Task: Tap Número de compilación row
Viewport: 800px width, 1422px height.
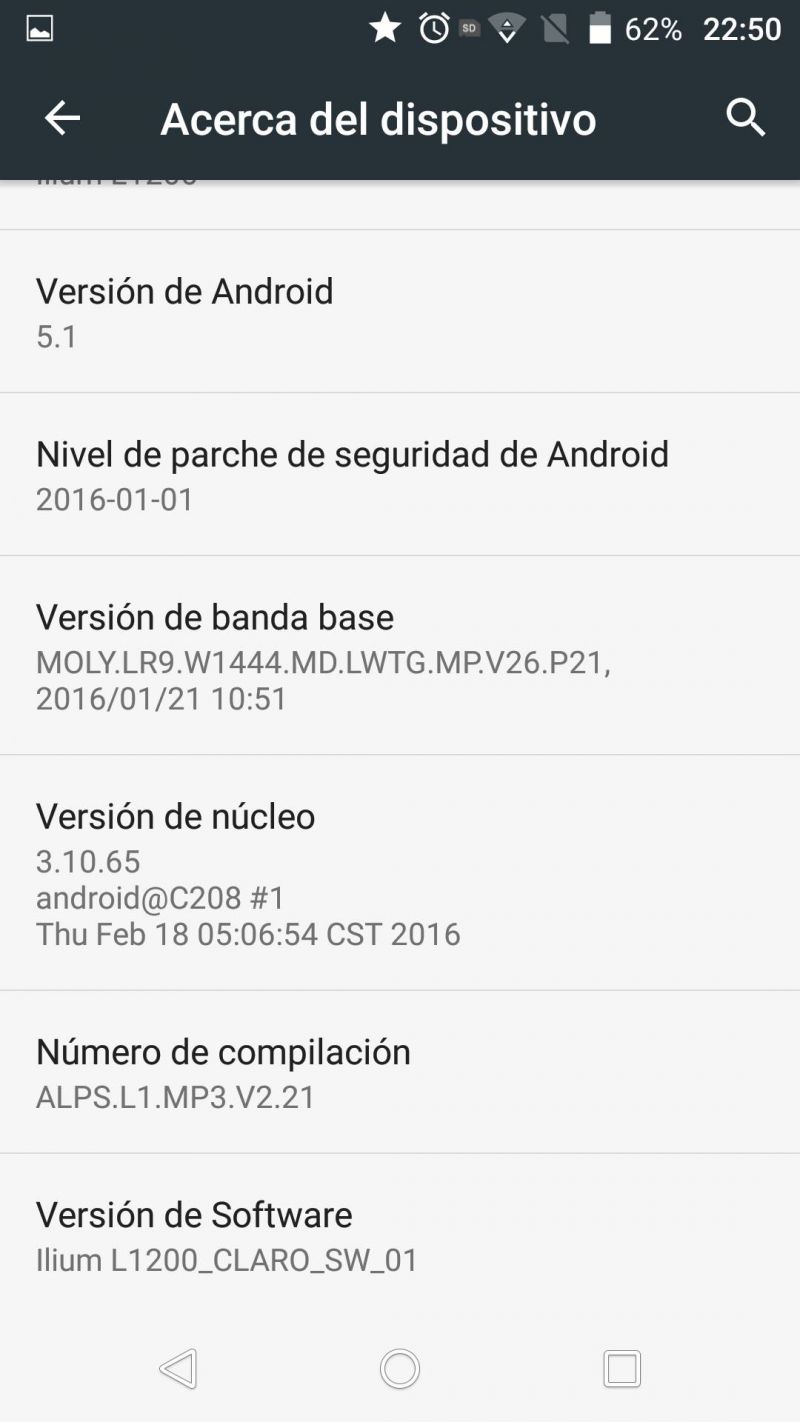Action: [400, 1073]
